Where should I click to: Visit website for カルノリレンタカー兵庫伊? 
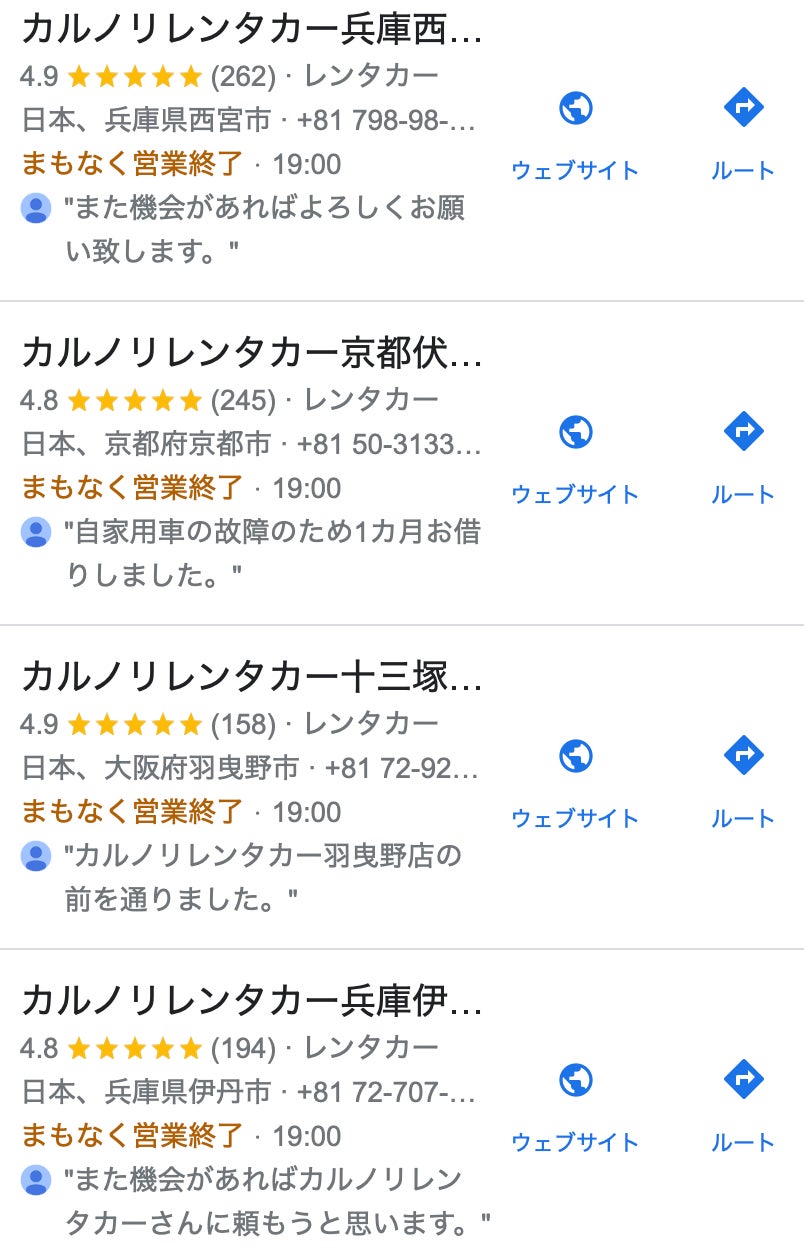point(575,1103)
